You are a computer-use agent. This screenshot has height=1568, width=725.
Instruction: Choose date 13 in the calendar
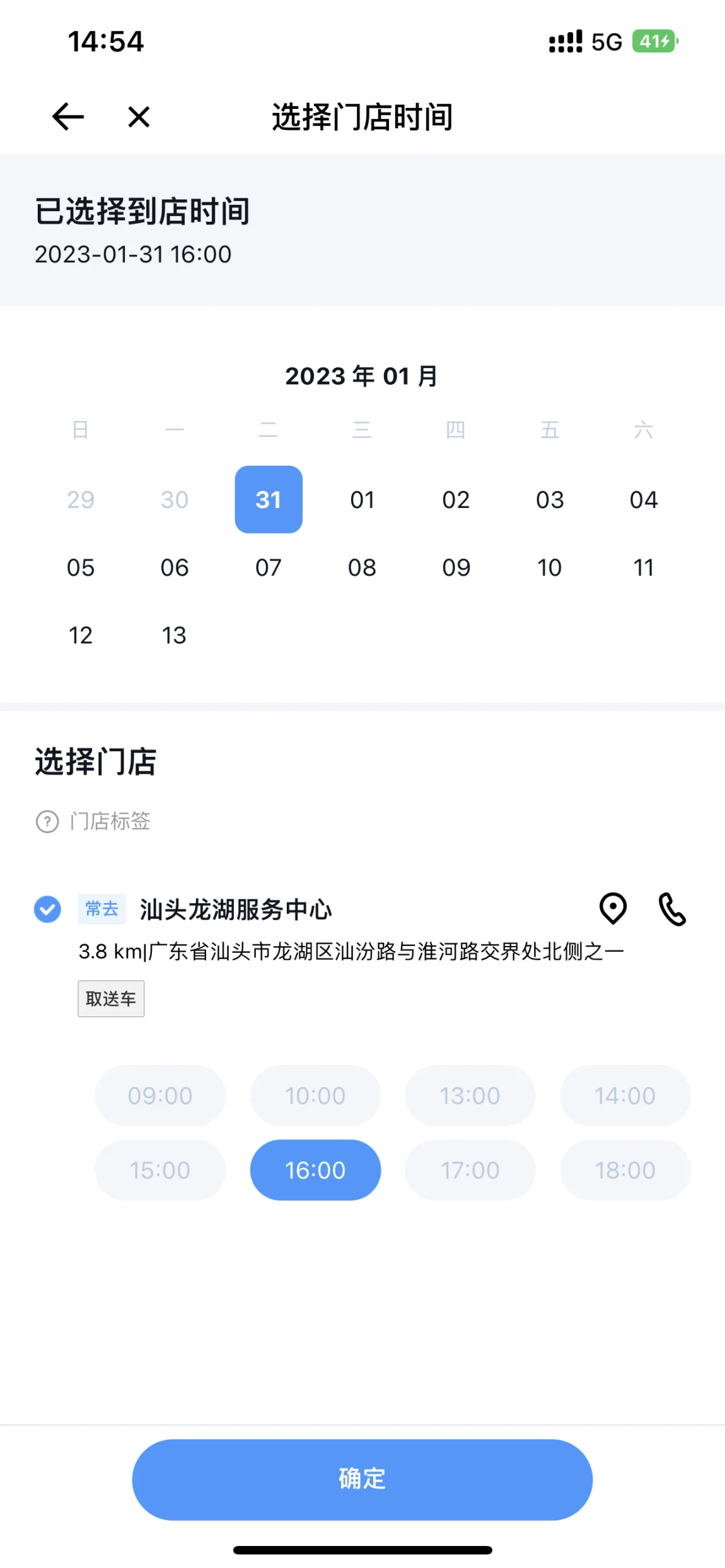pos(174,635)
